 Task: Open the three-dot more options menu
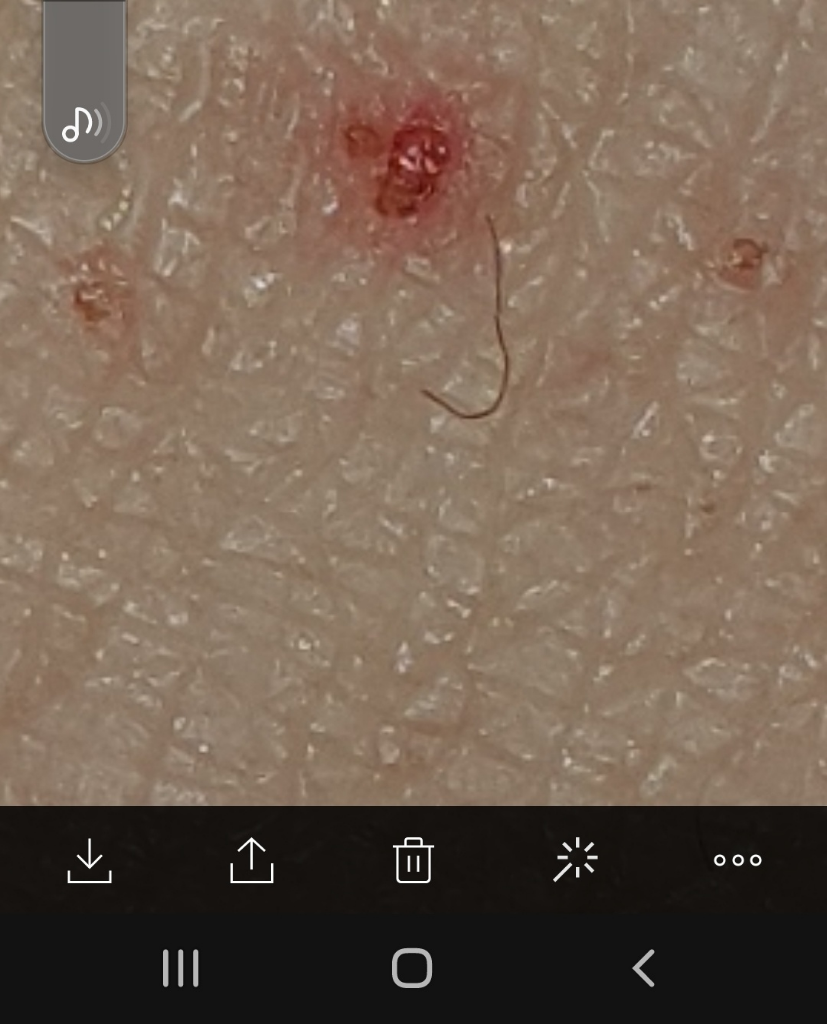tap(738, 860)
